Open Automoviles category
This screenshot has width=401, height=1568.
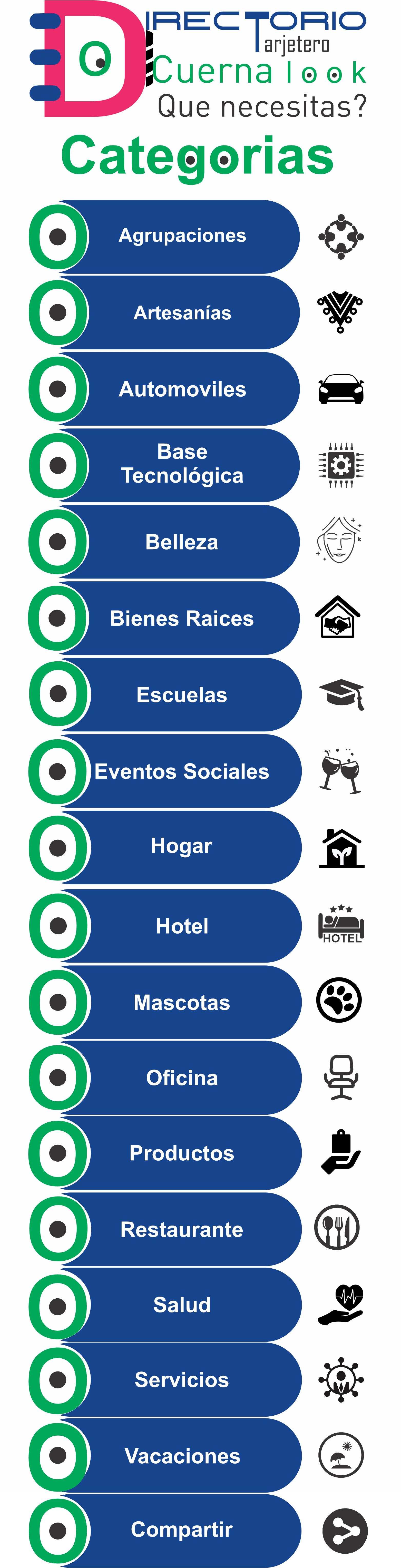pyautogui.click(x=182, y=390)
